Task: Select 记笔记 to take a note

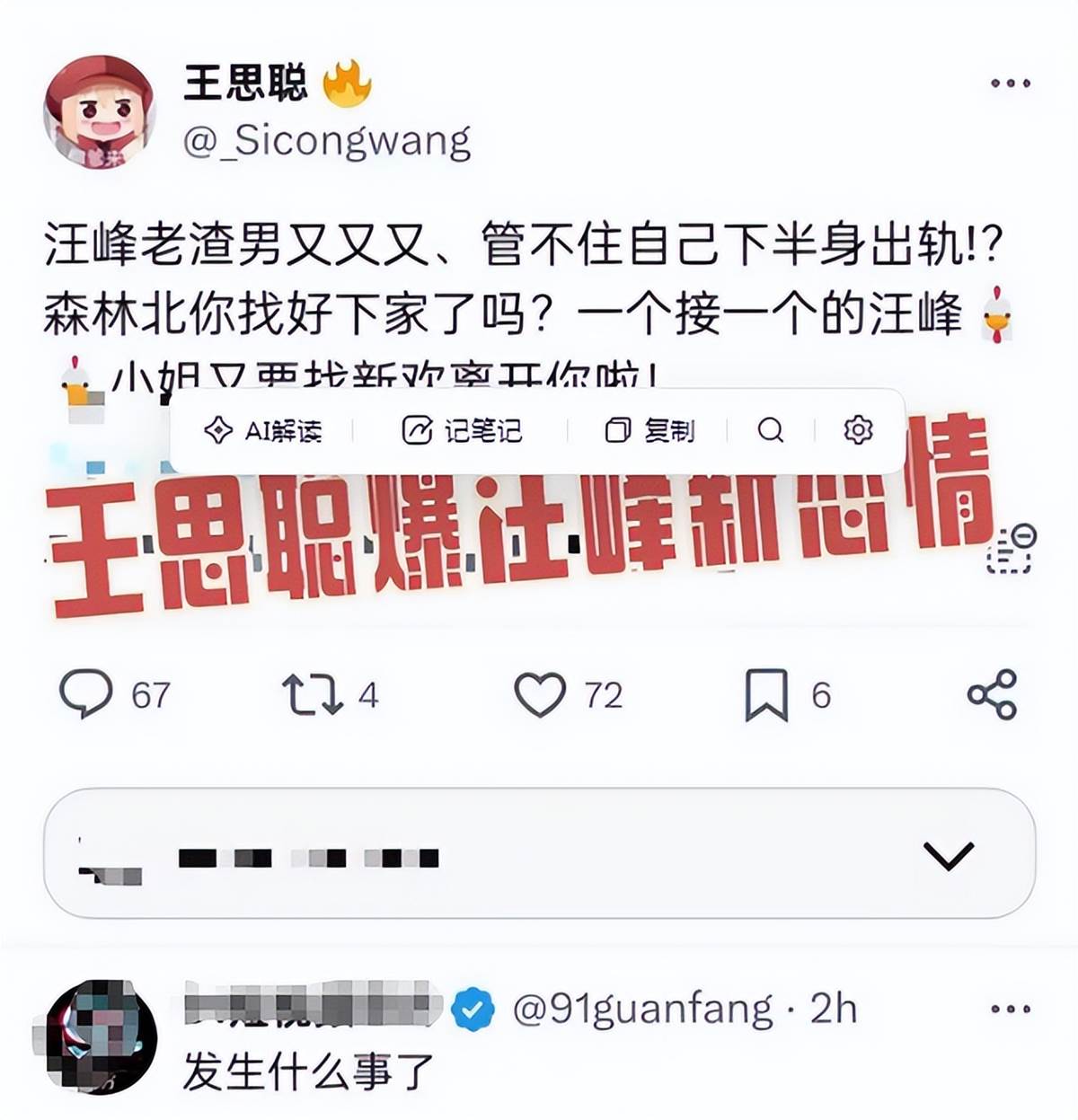Action: coord(462,431)
